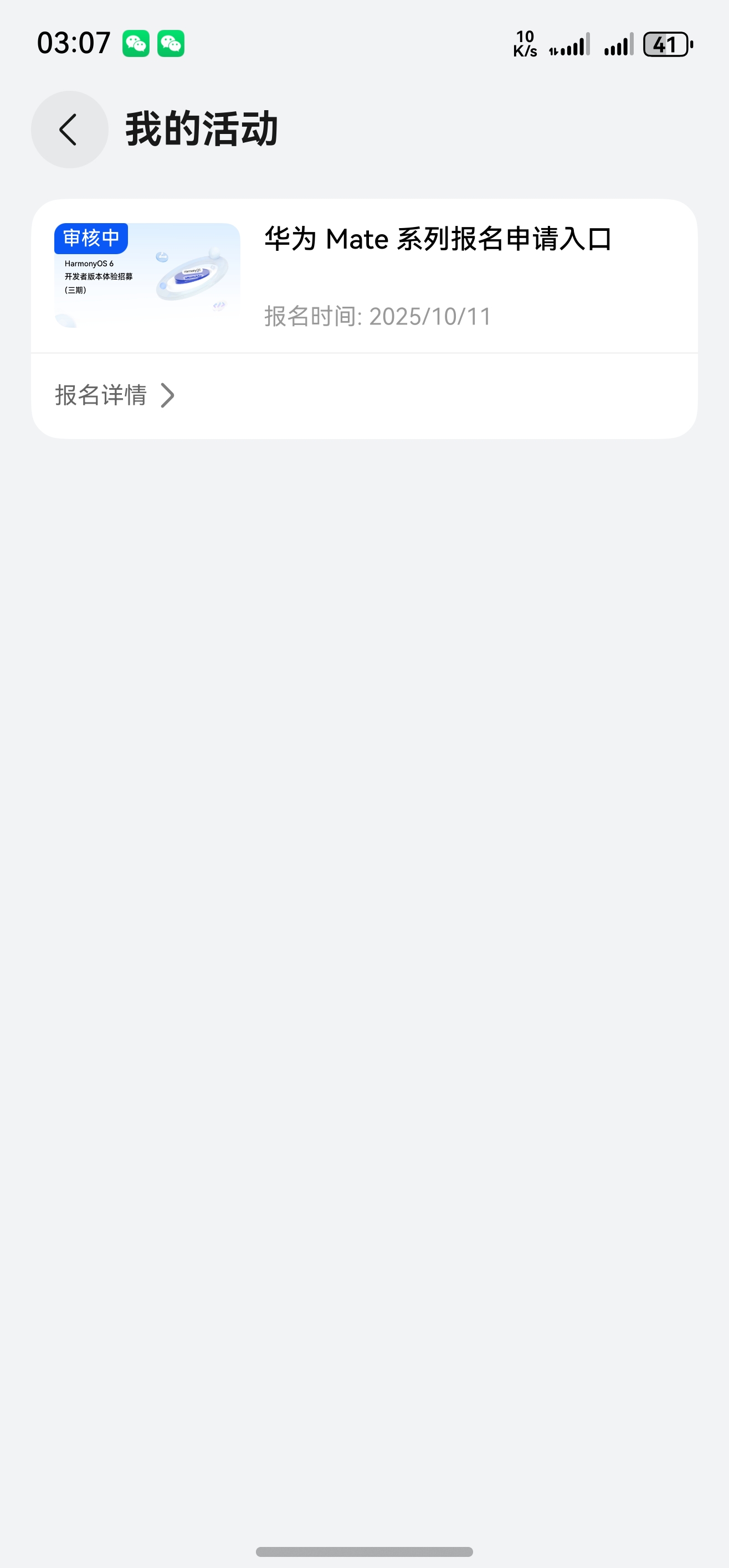Viewport: 729px width, 1568px height.
Task: Open the first WeChat notification icon
Action: (x=135, y=43)
